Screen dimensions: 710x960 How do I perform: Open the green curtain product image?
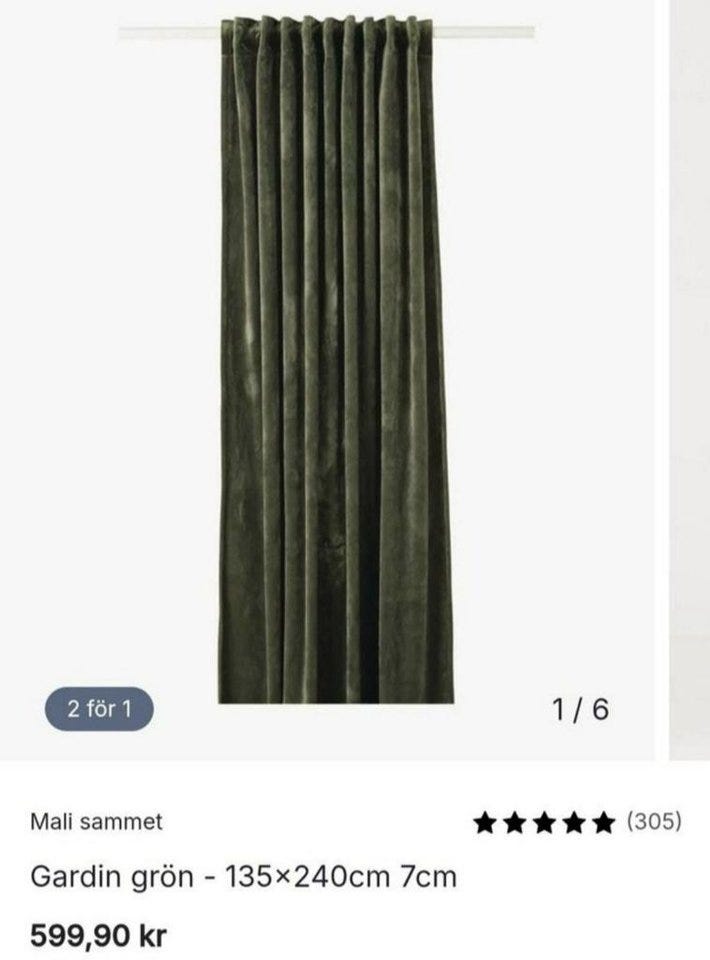(x=335, y=360)
